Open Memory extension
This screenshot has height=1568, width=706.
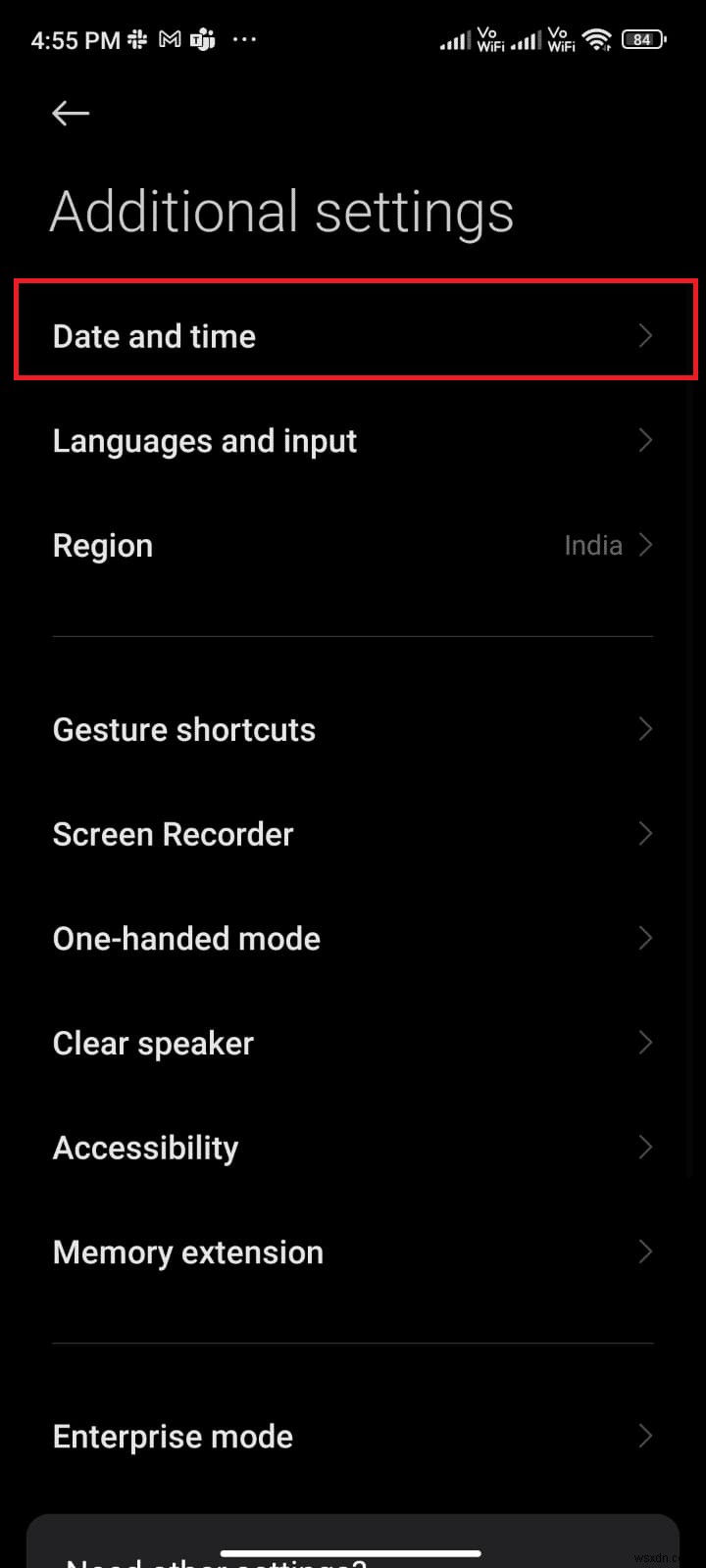(x=353, y=1252)
